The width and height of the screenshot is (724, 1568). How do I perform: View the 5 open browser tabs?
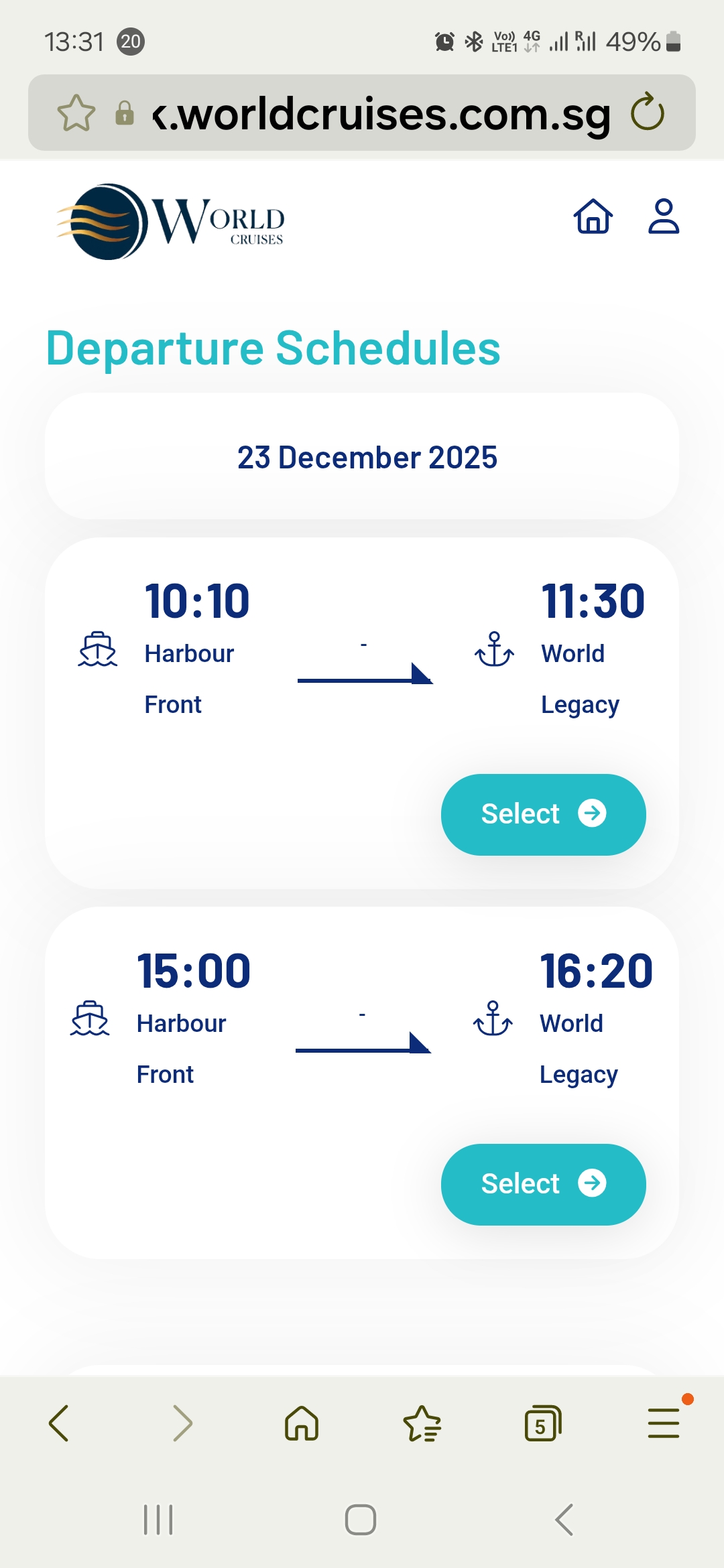[x=542, y=1423]
